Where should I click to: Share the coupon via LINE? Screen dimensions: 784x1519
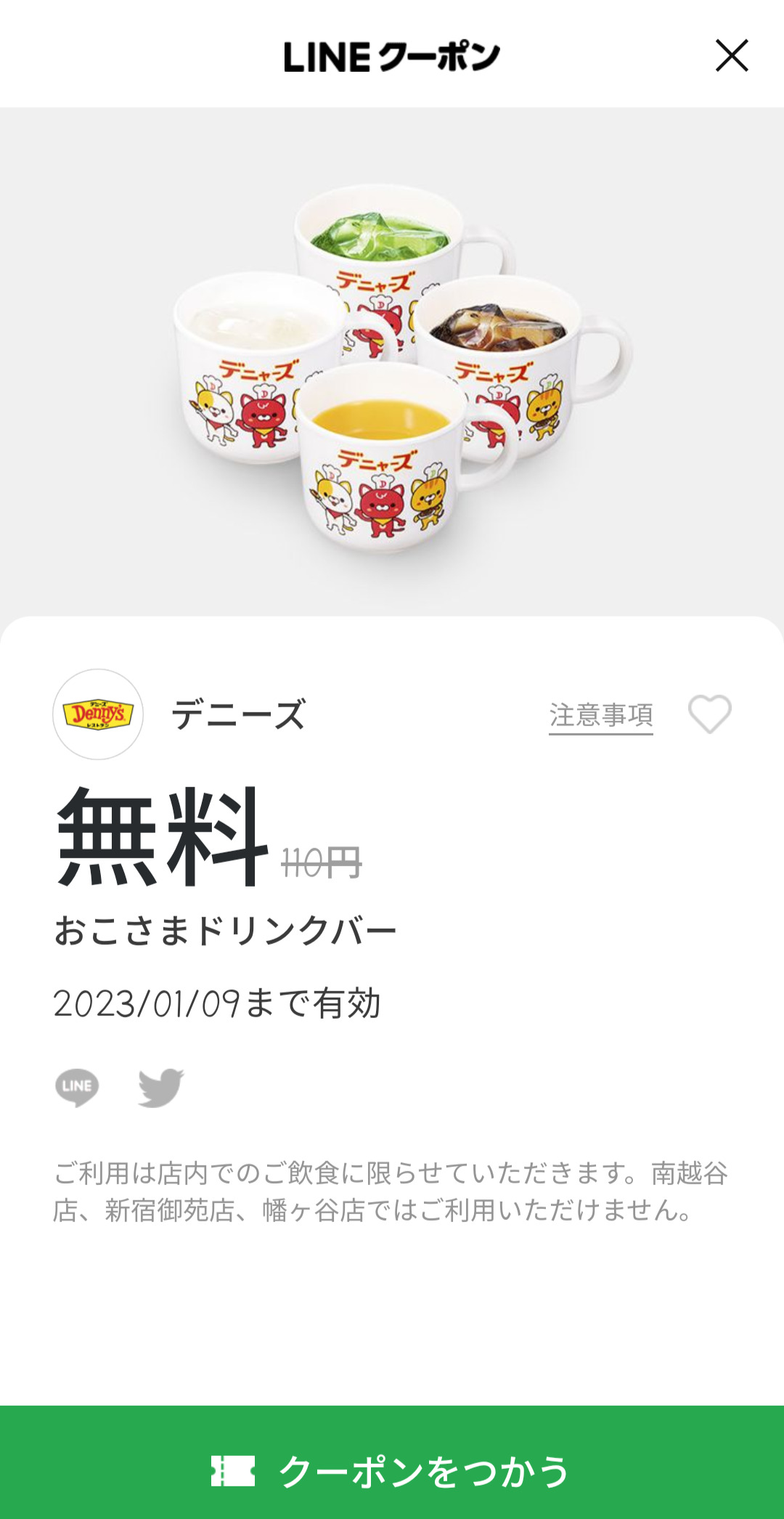pos(77,1087)
